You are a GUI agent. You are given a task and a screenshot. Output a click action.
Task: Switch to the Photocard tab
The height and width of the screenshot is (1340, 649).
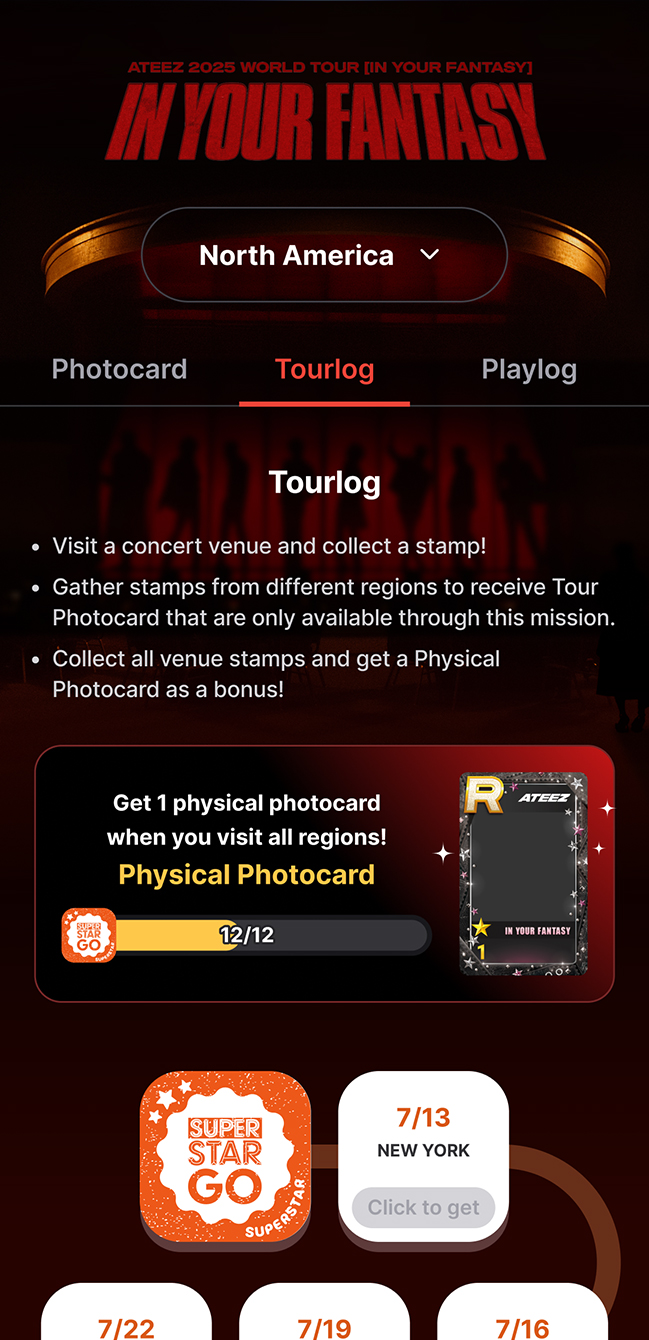tap(119, 369)
